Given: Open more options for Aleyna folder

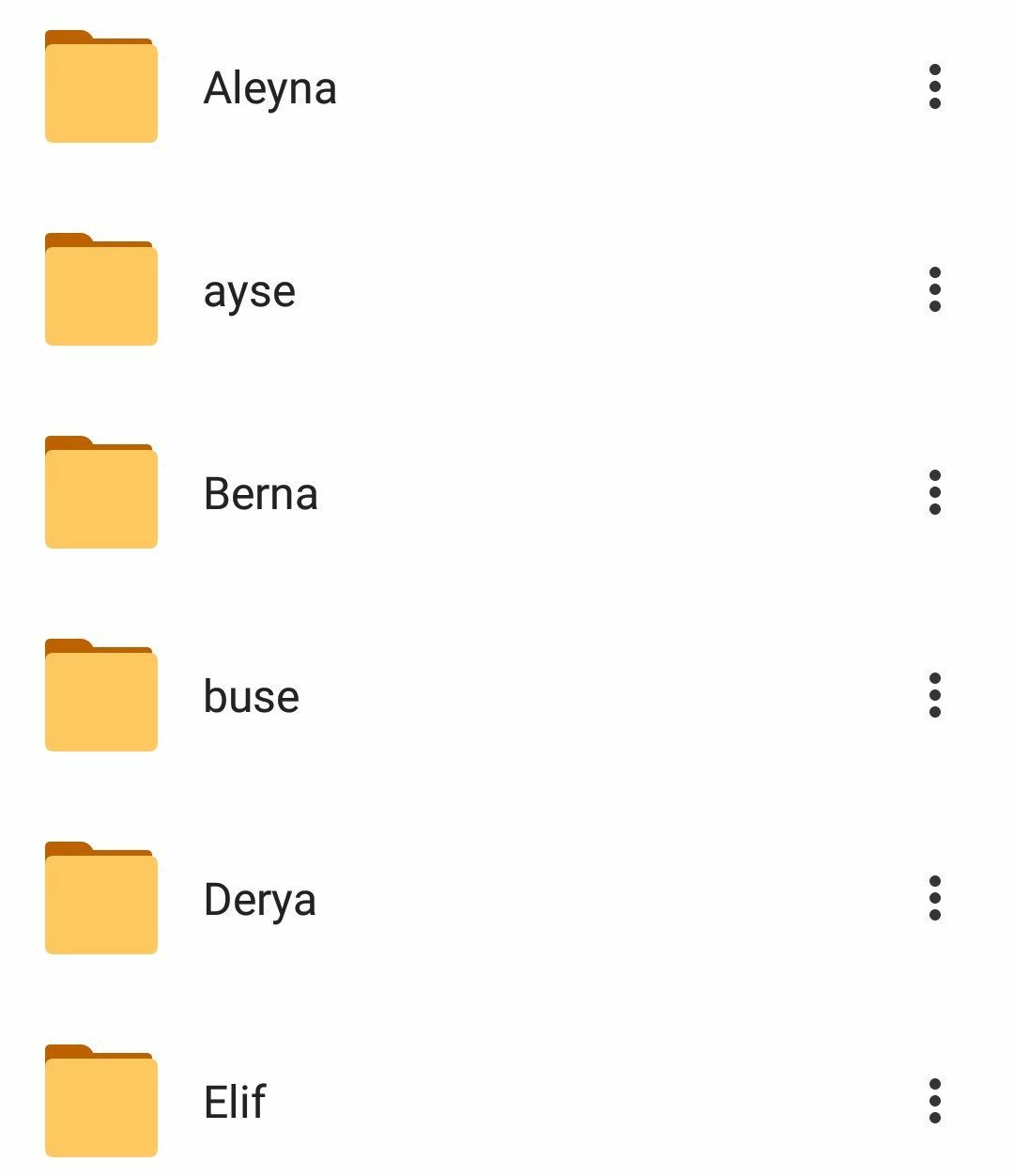Looking at the screenshot, I should coord(934,87).
